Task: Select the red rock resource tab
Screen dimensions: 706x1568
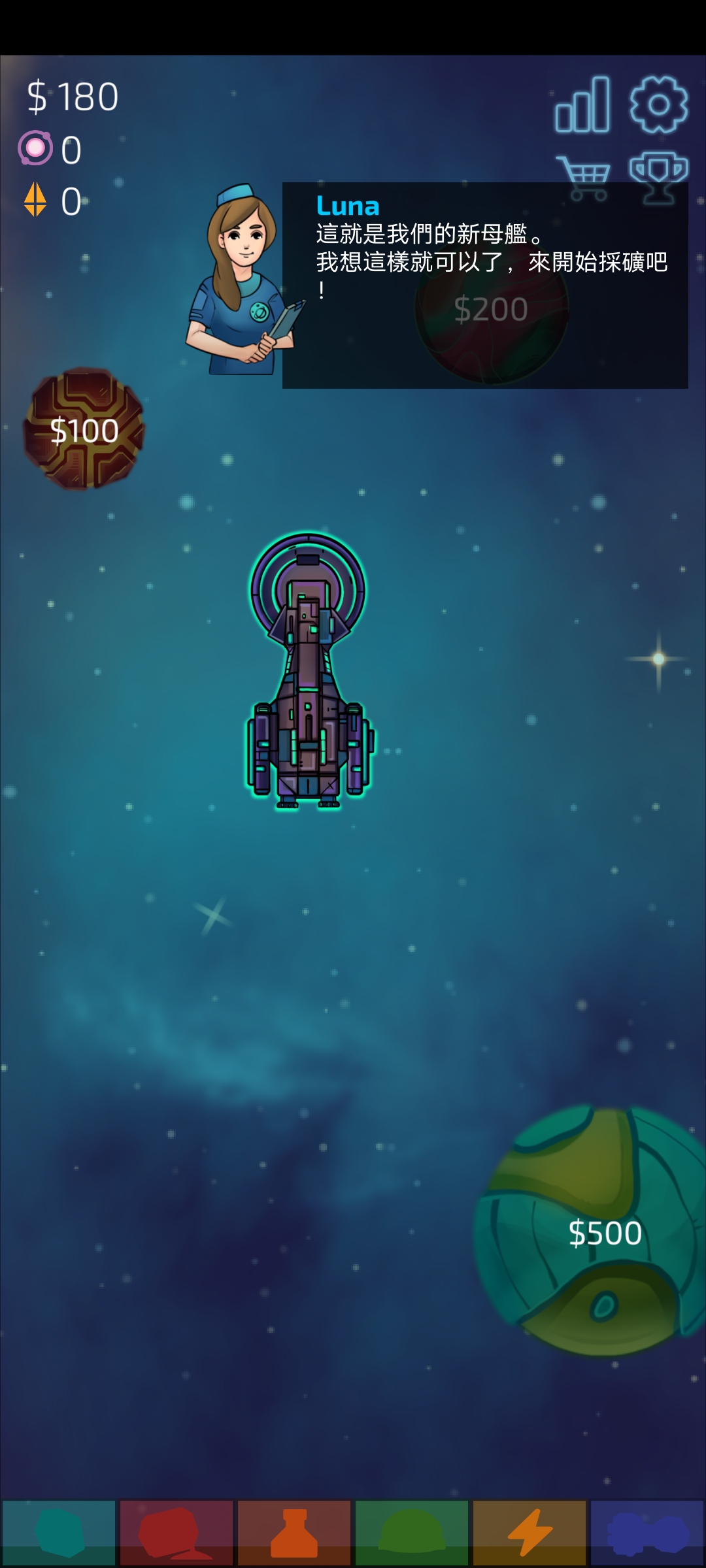Action: pos(176,1533)
